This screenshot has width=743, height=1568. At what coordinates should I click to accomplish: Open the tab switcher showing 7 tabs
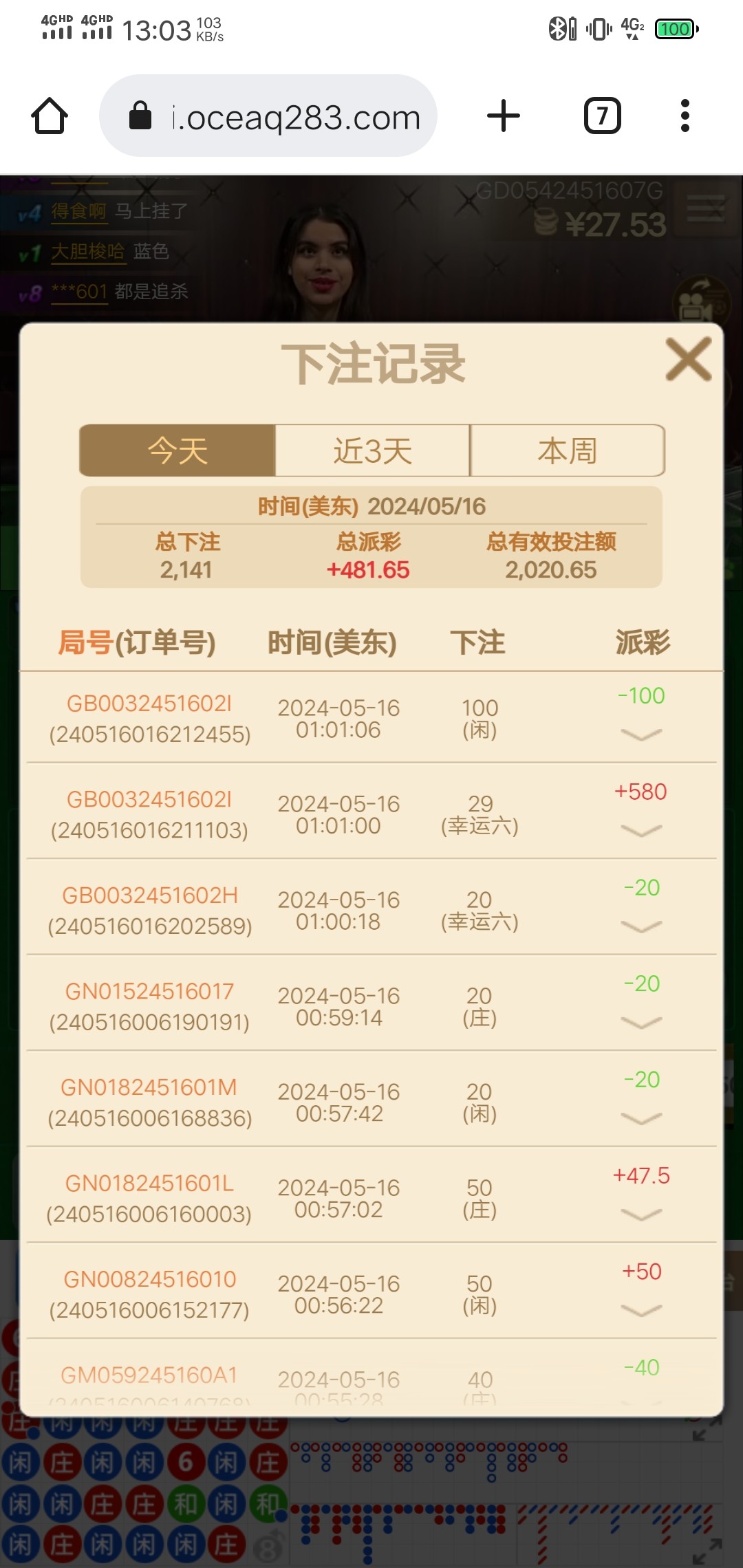602,116
